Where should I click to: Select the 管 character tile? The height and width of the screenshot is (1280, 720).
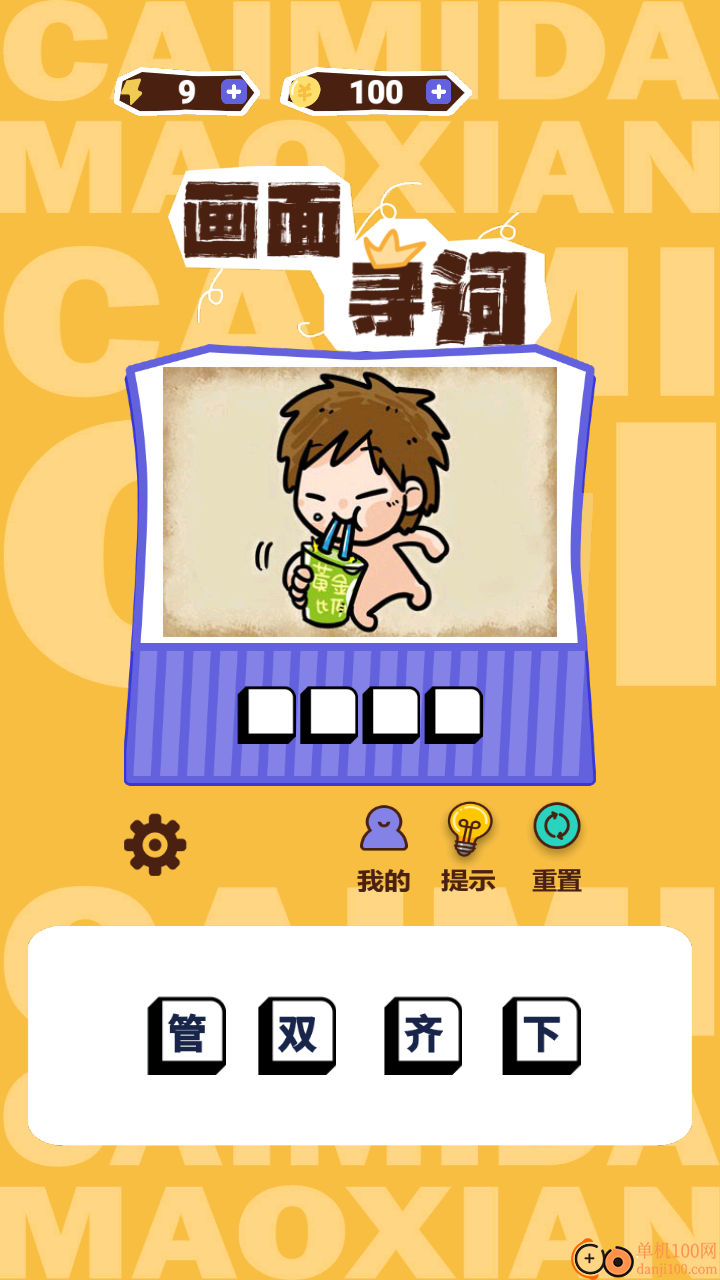point(186,1036)
